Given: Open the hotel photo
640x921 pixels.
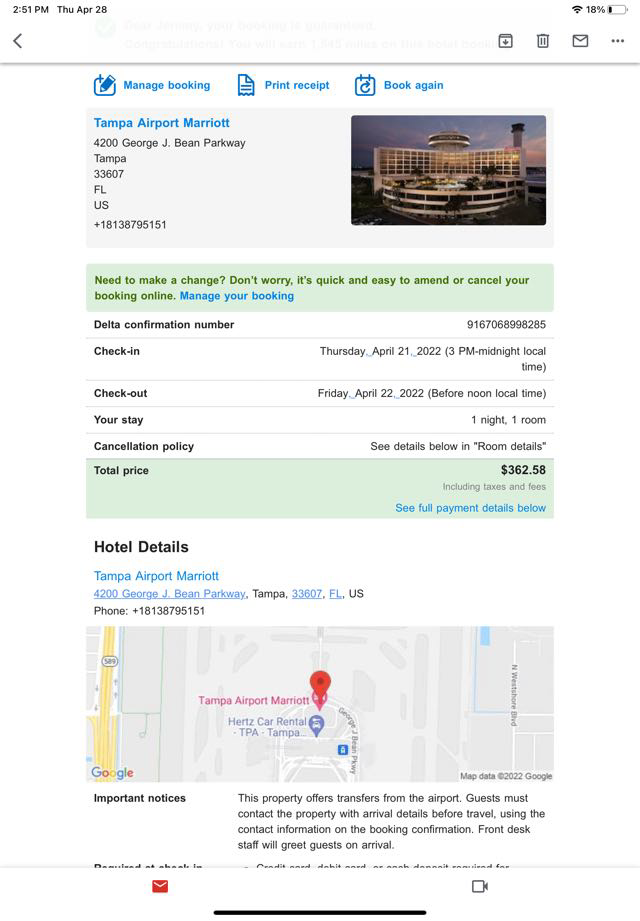Looking at the screenshot, I should (x=448, y=170).
